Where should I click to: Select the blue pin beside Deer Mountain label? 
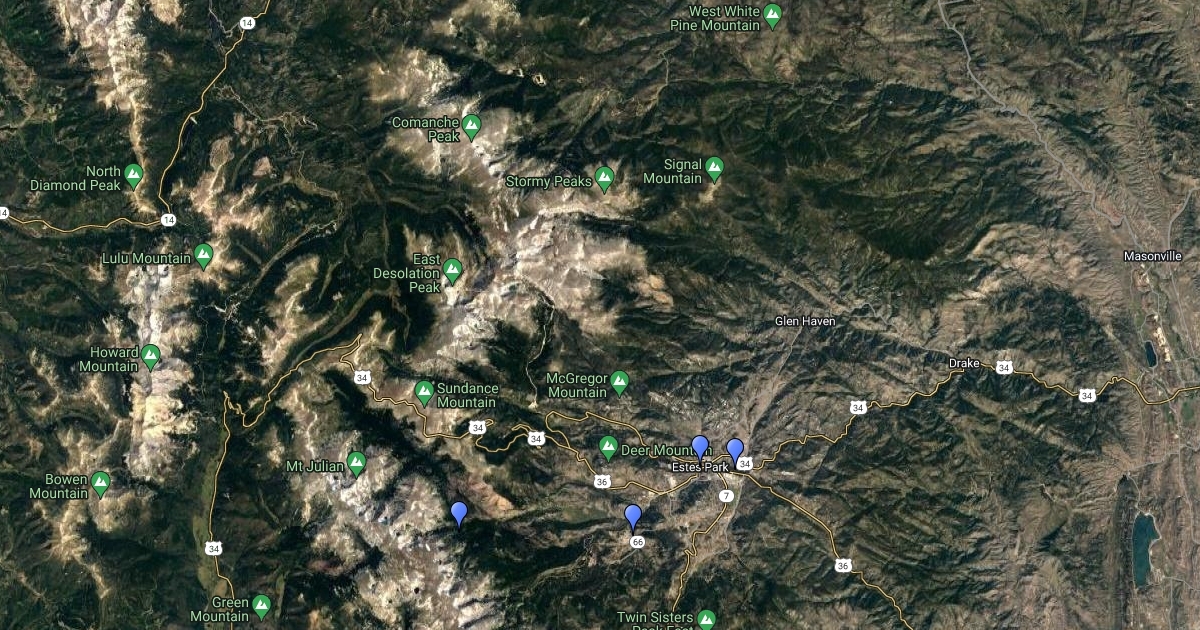pyautogui.click(x=700, y=447)
